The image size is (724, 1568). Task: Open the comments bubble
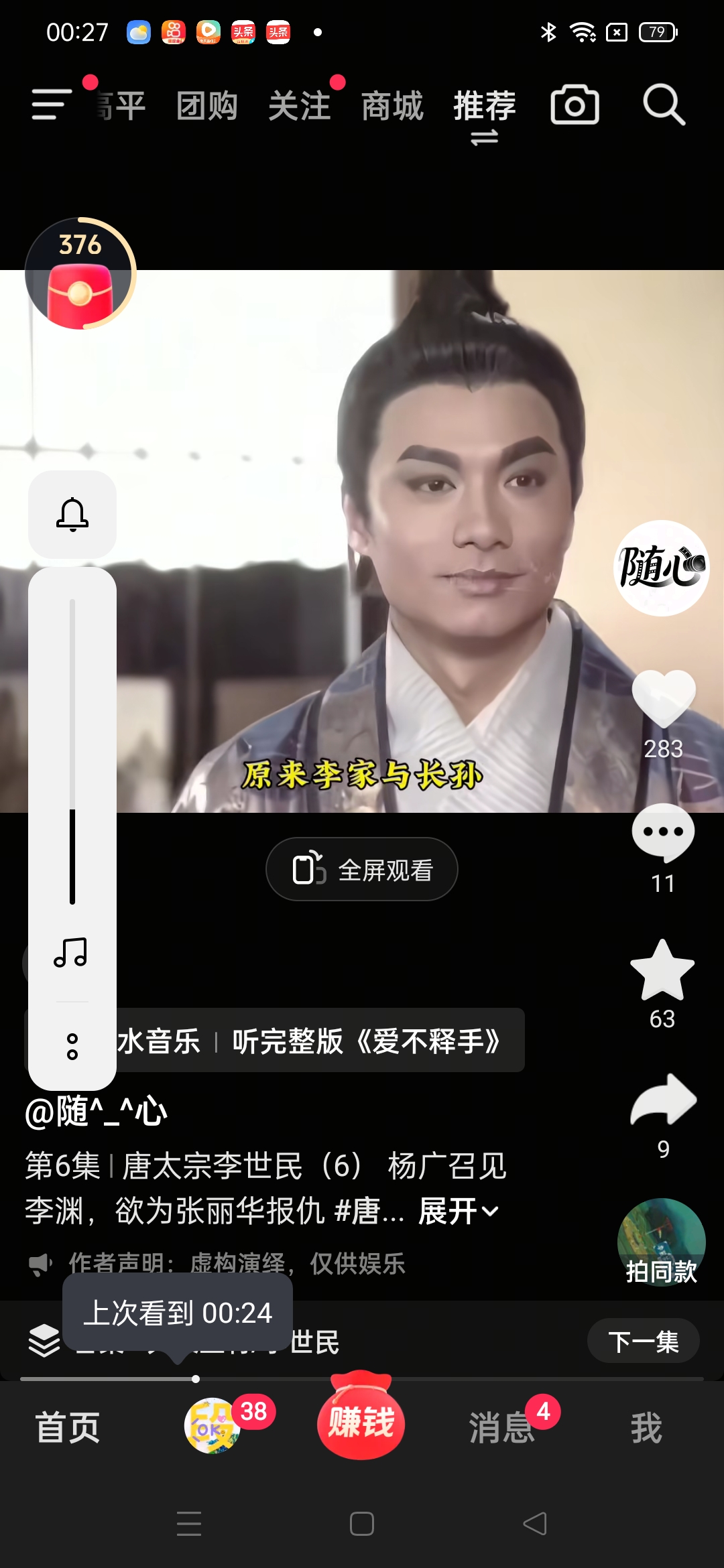(x=663, y=832)
